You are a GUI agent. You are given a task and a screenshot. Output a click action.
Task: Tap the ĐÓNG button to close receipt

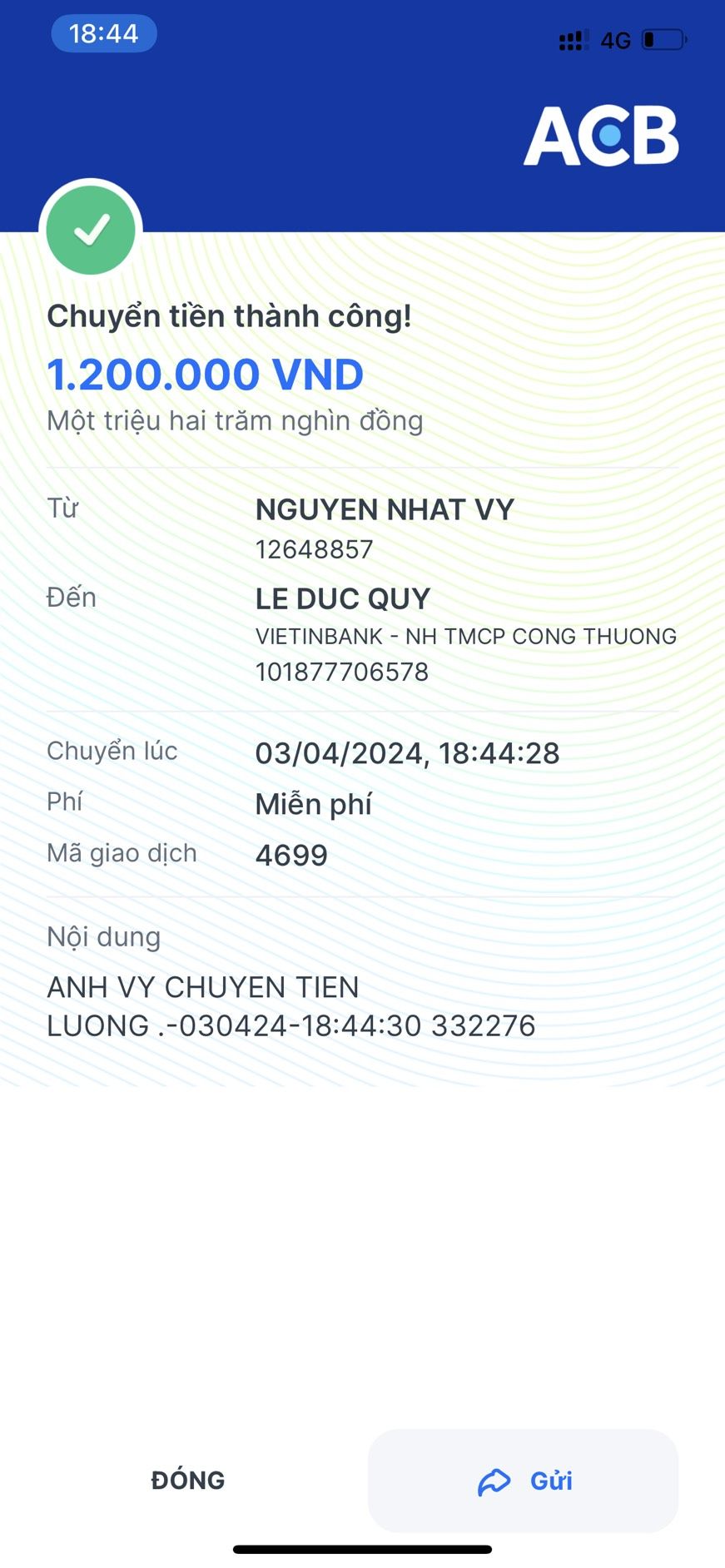[x=188, y=1481]
